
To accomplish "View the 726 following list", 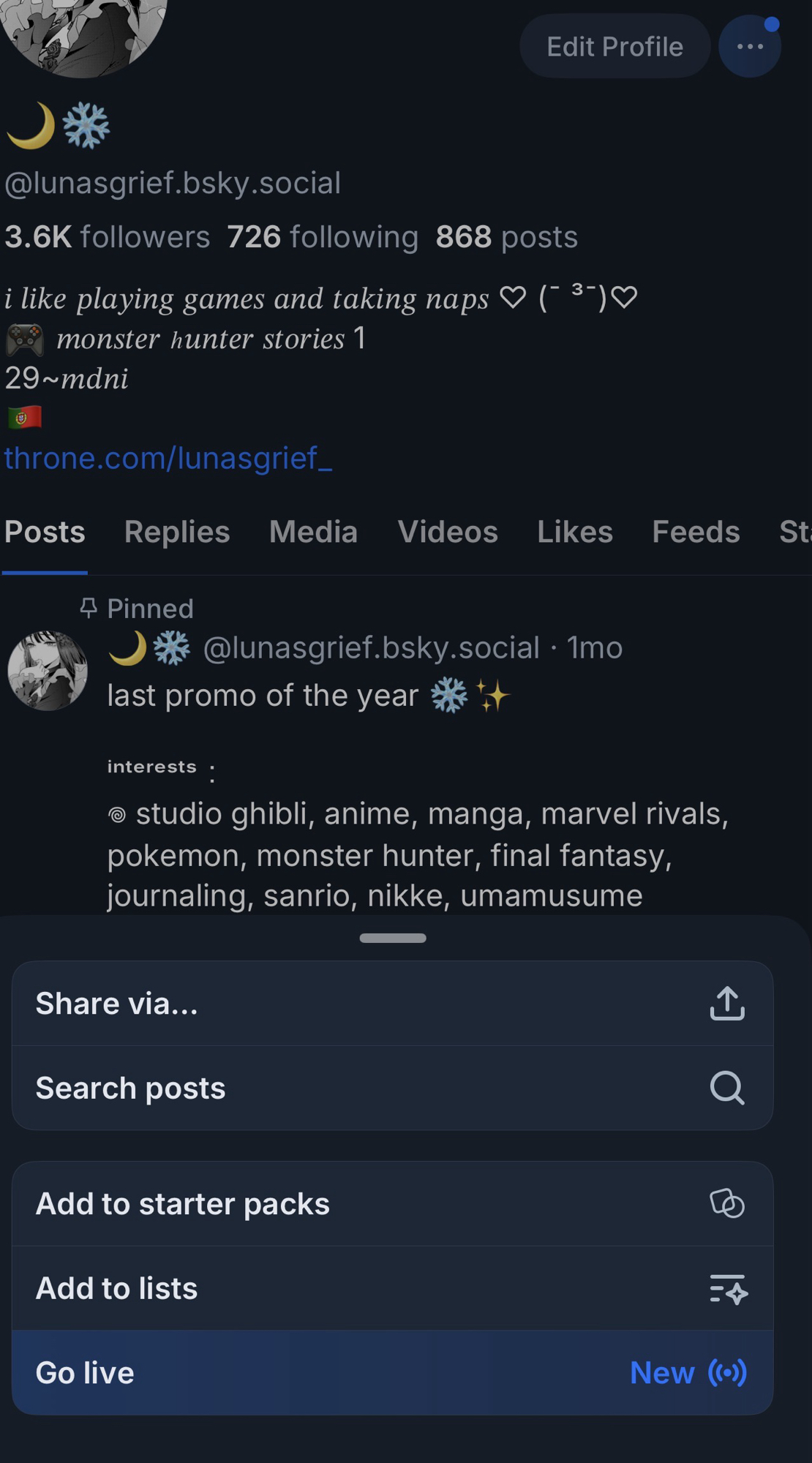I will click(x=323, y=237).
